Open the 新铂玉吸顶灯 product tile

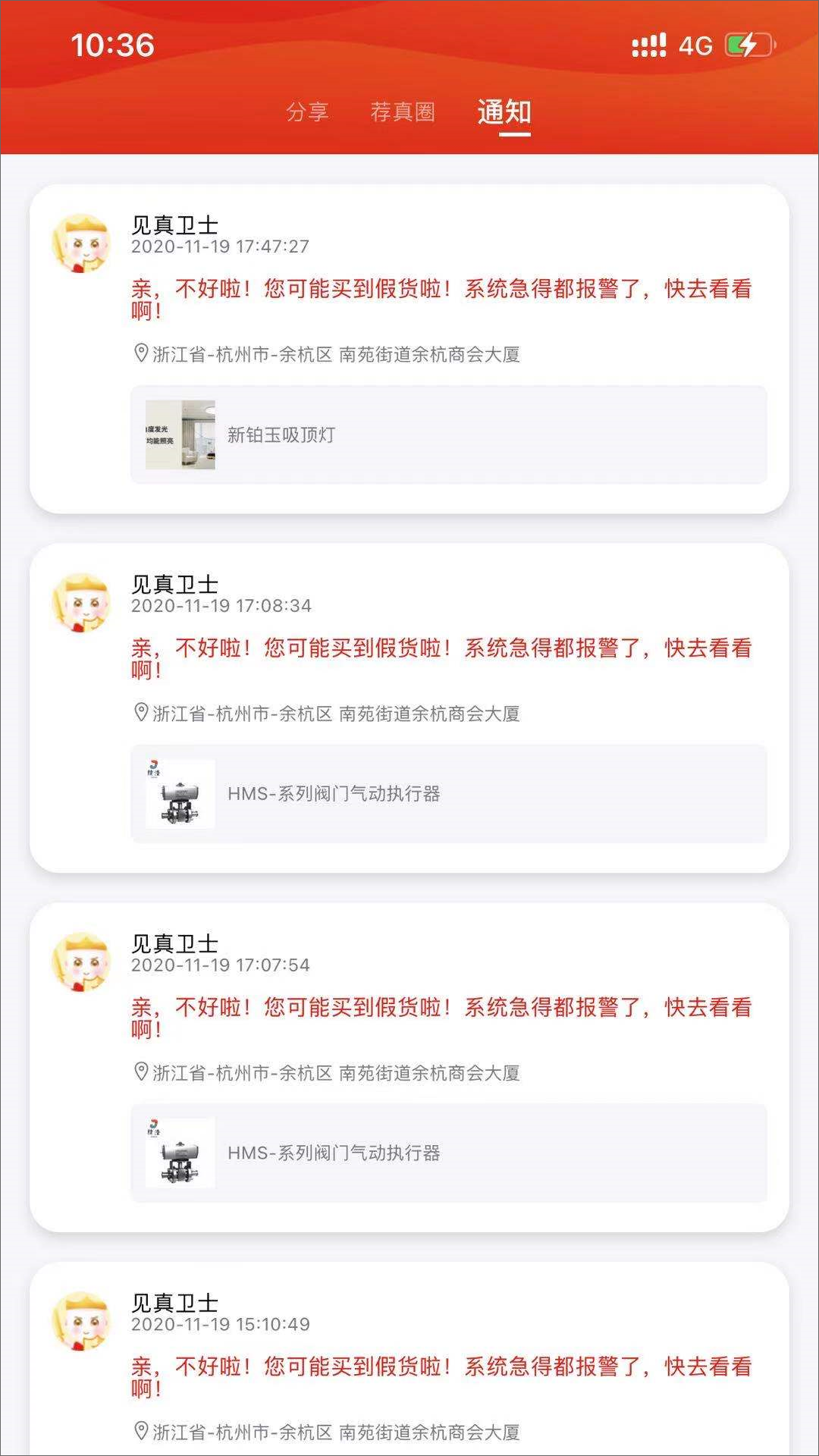[449, 435]
